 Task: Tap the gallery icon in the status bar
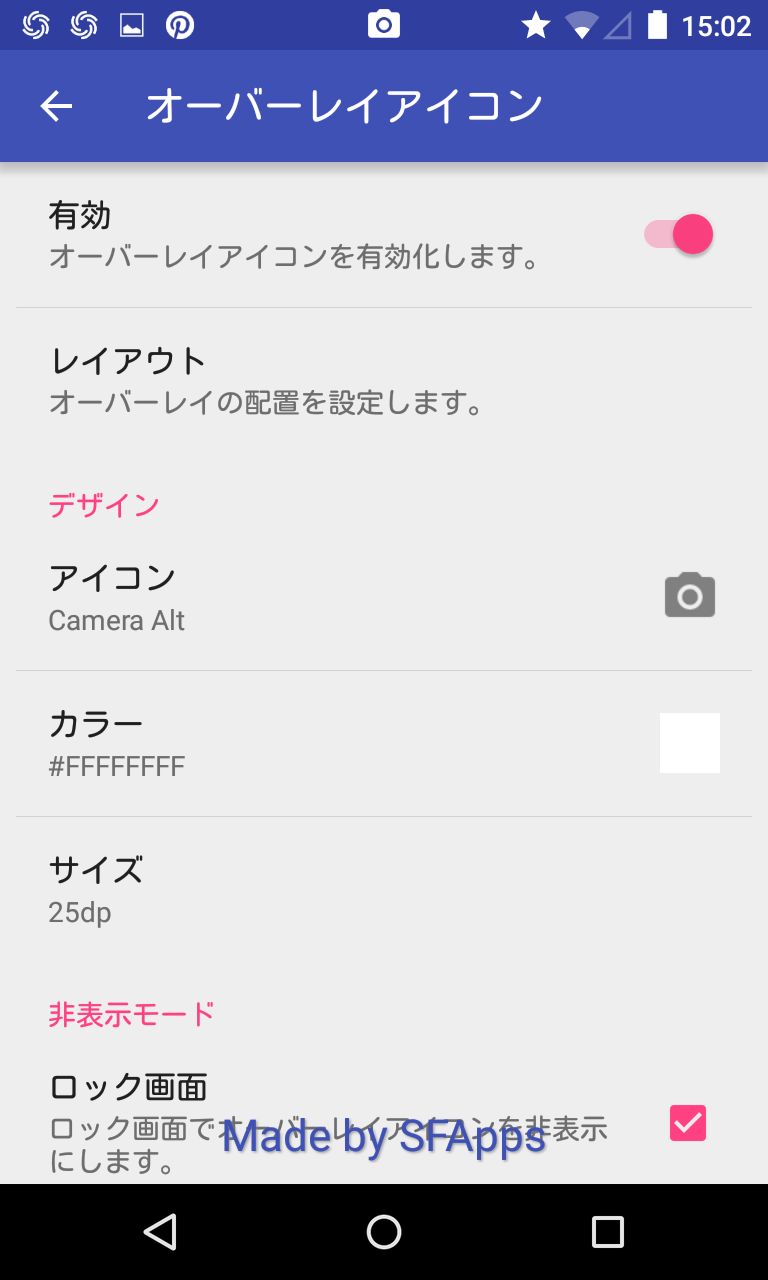(131, 24)
